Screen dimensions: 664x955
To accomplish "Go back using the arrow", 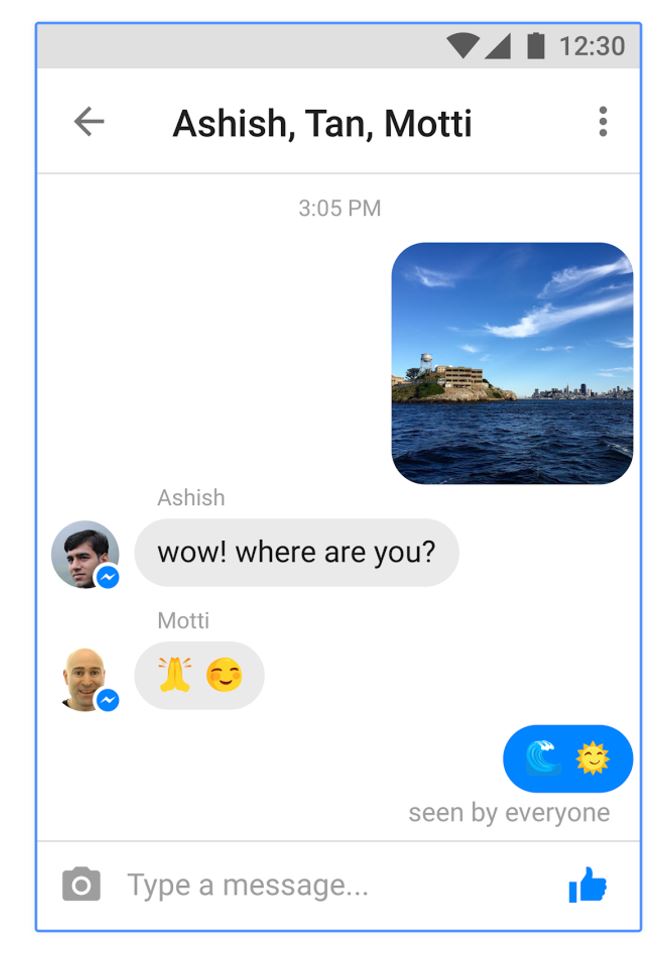I will pyautogui.click(x=89, y=122).
